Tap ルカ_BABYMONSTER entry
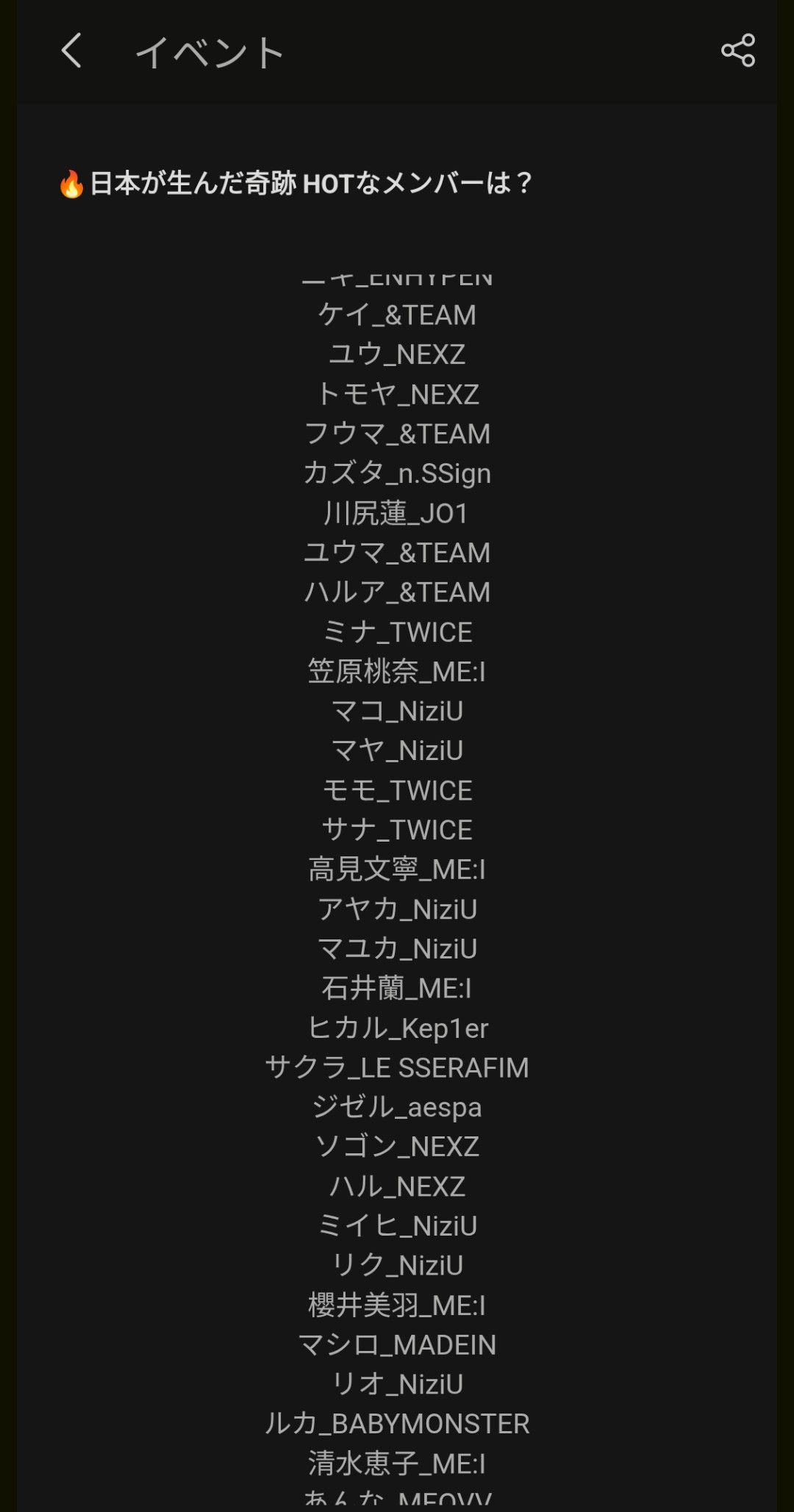This screenshot has height=1512, width=794. (x=397, y=1424)
